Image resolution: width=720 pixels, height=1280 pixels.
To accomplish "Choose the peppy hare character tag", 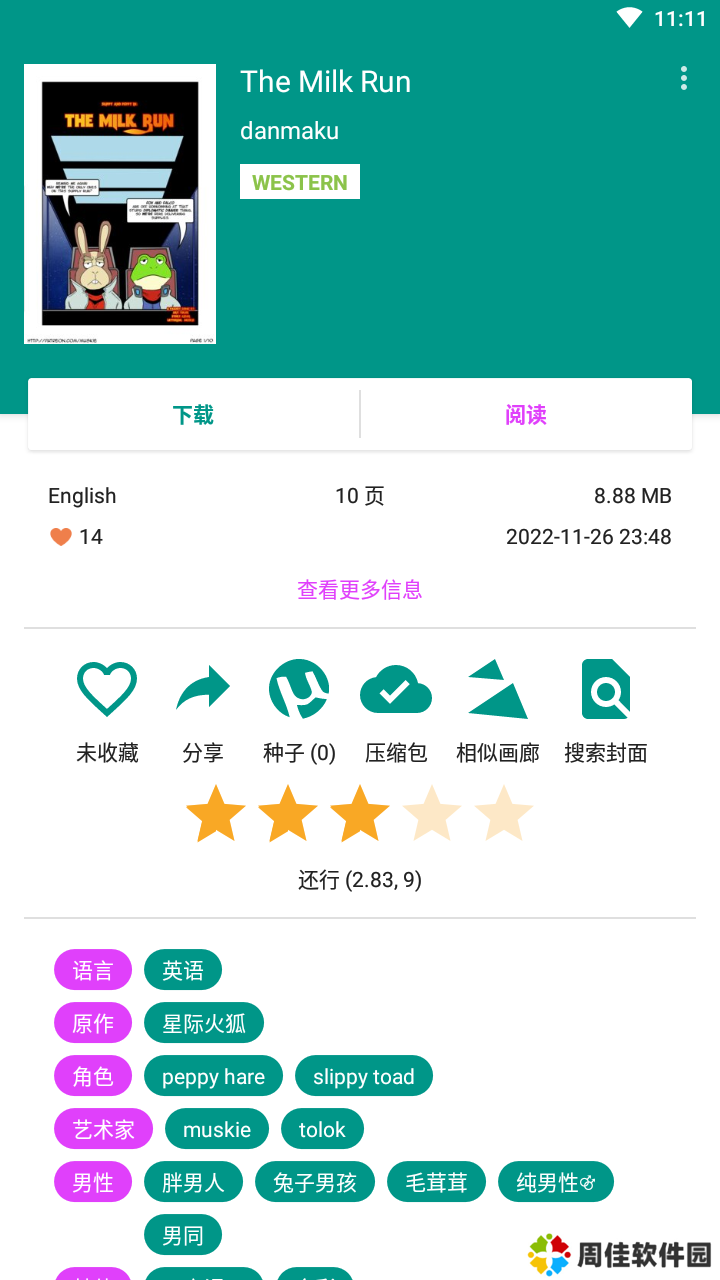I will [x=214, y=1076].
